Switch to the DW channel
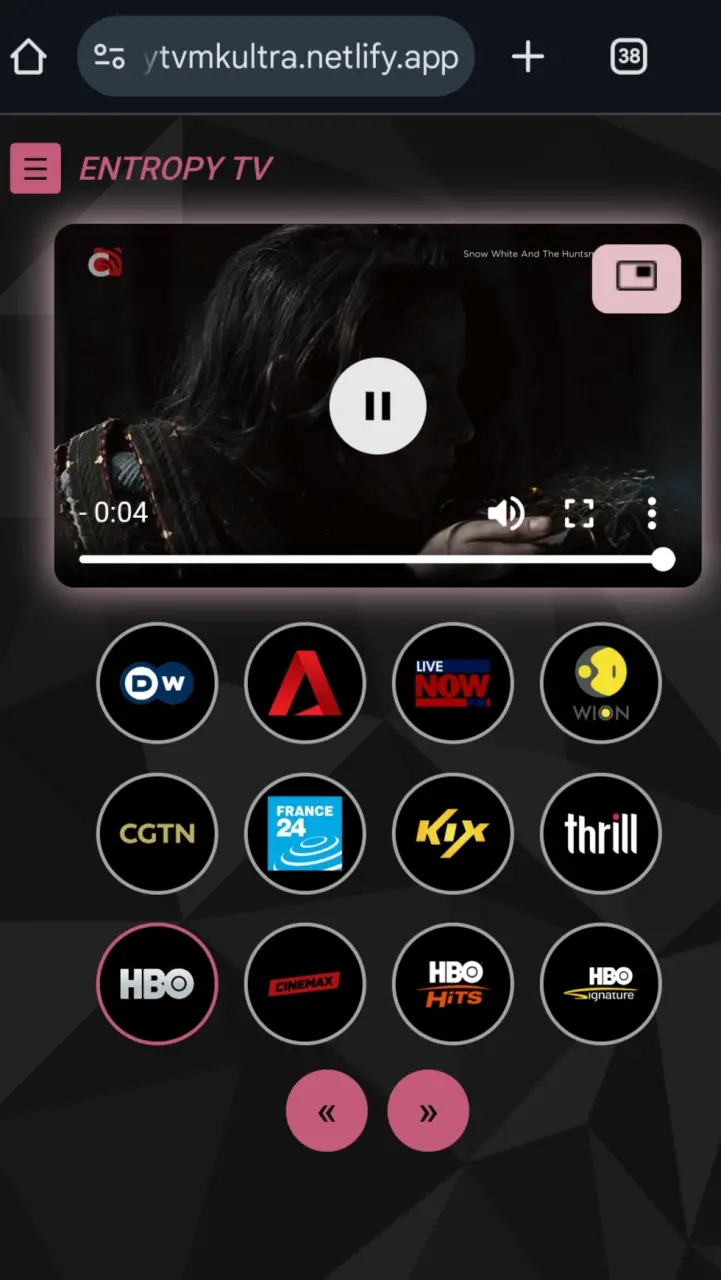 click(157, 683)
